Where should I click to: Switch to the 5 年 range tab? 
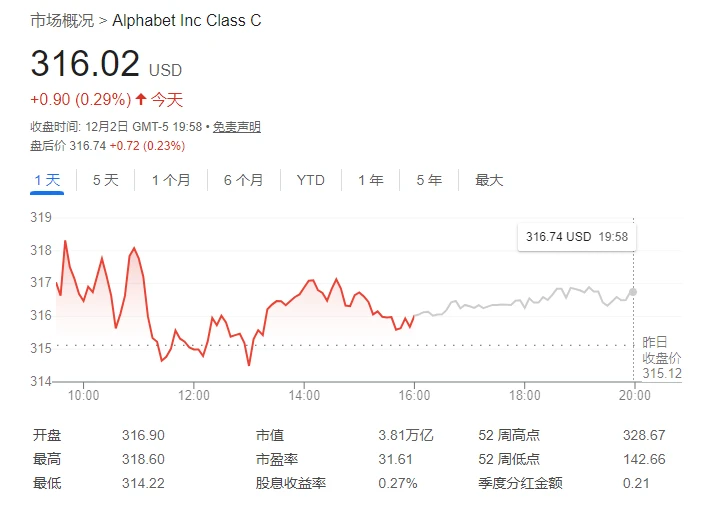[429, 180]
